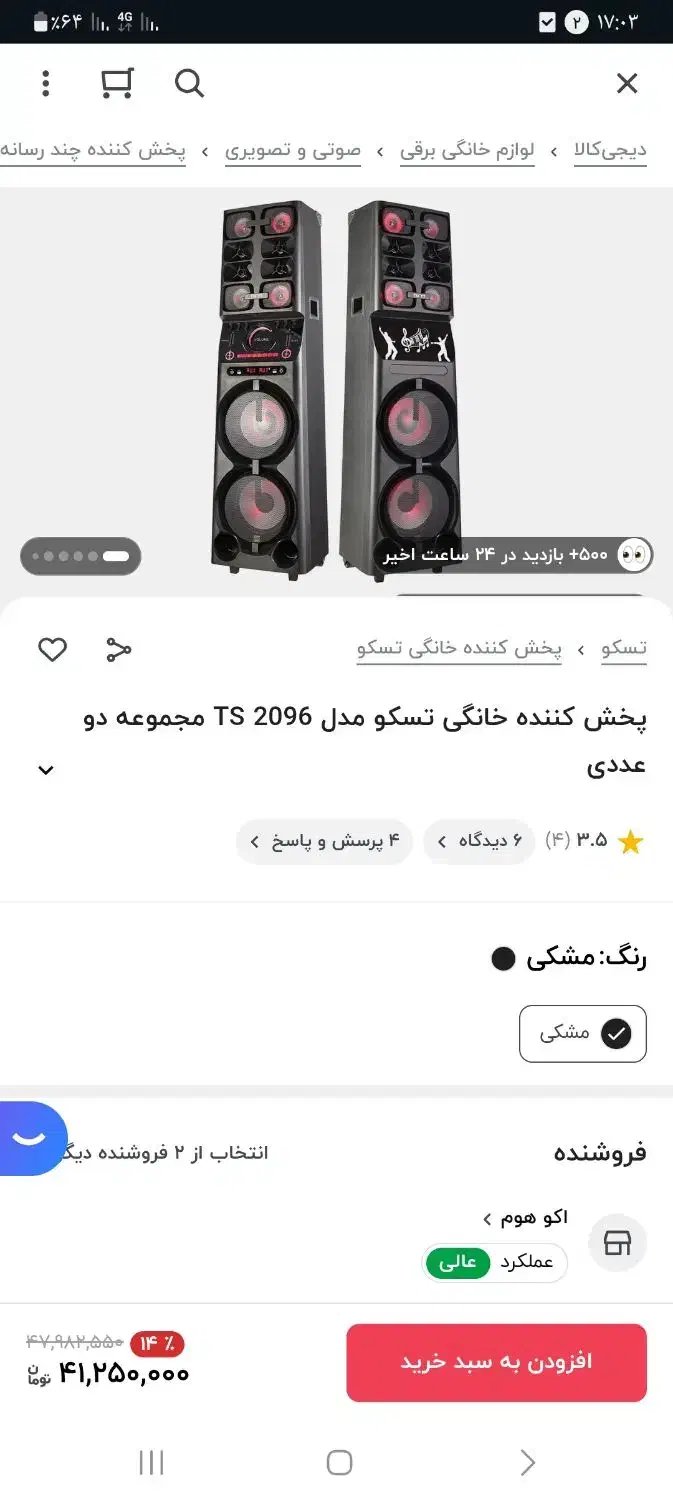Open the shopping cart

pyautogui.click(x=117, y=84)
